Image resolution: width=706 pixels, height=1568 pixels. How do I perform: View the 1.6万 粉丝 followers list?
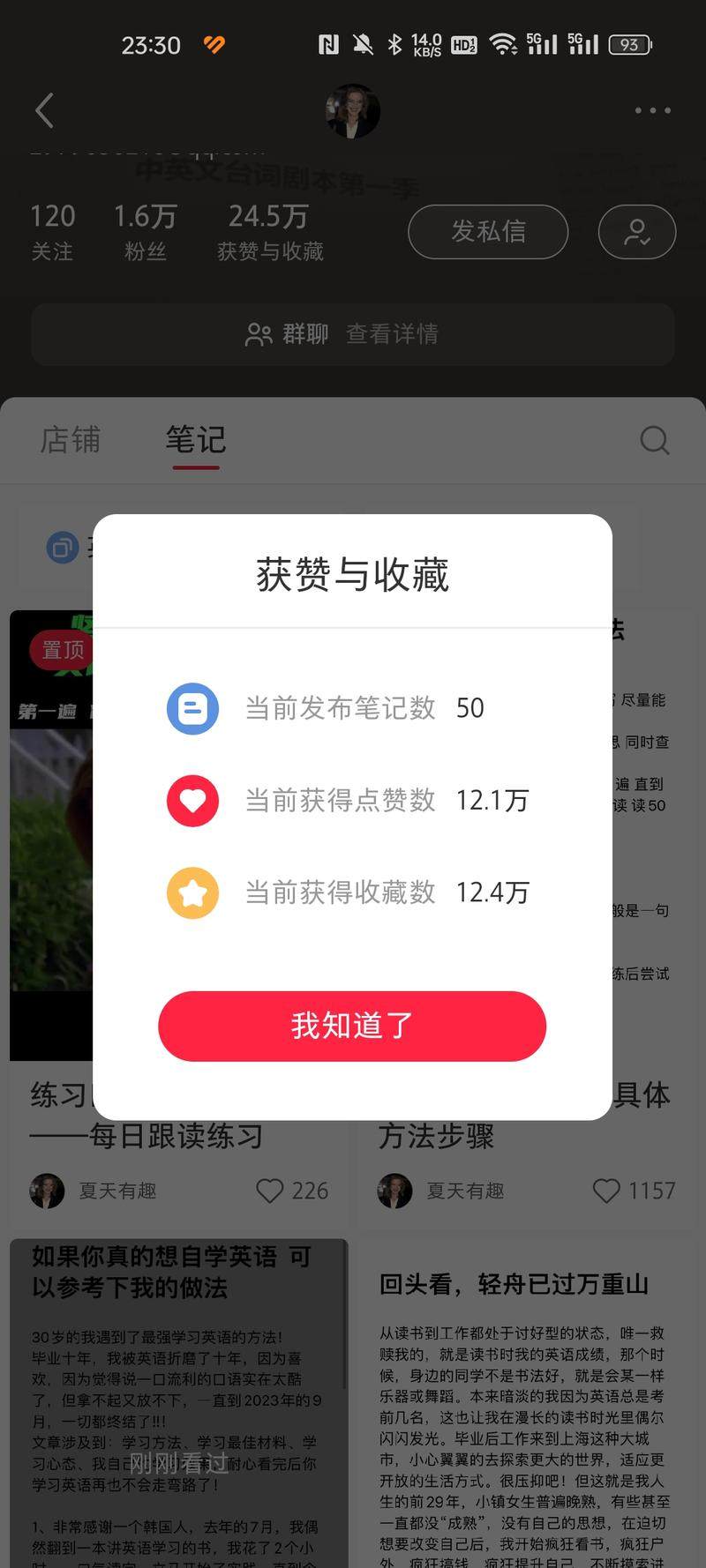(x=146, y=232)
